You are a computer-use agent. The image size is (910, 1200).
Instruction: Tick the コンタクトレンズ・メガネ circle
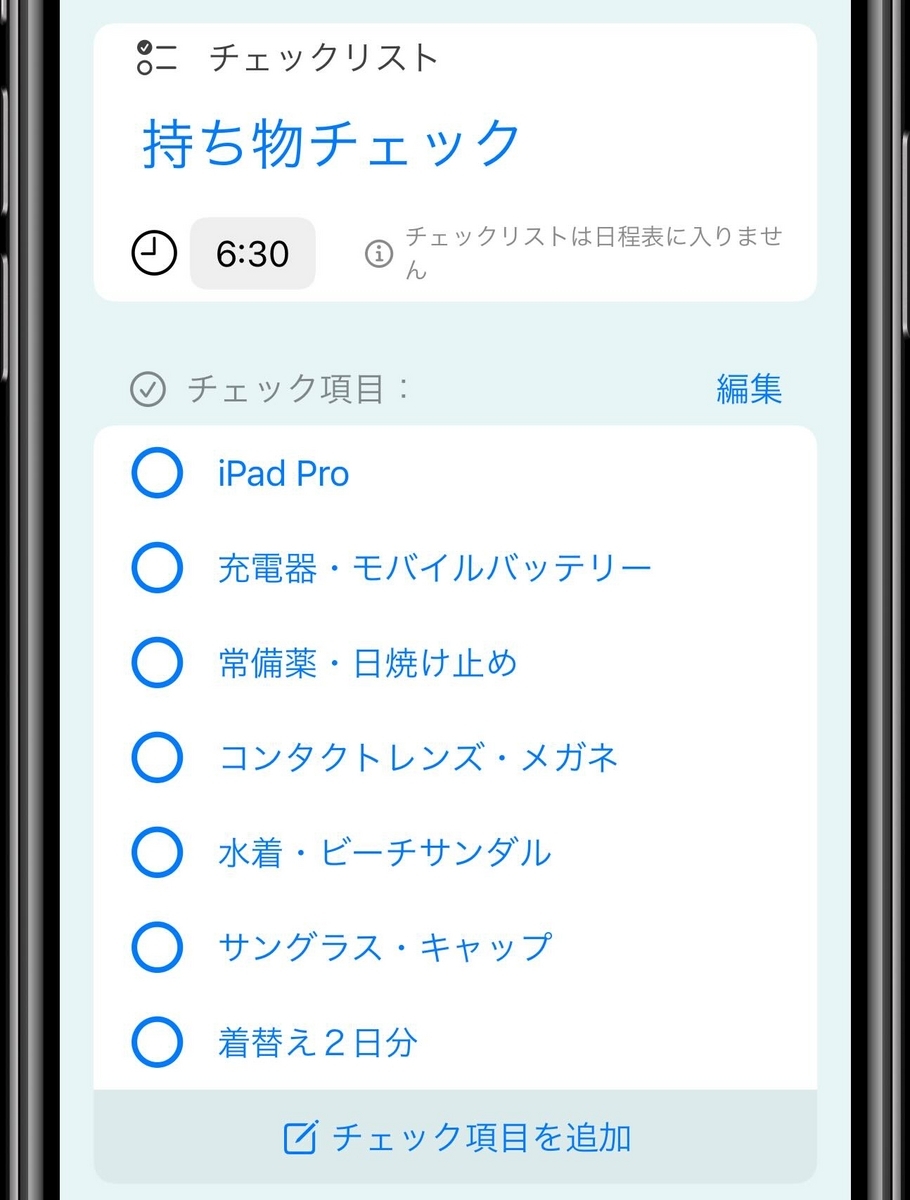click(157, 758)
